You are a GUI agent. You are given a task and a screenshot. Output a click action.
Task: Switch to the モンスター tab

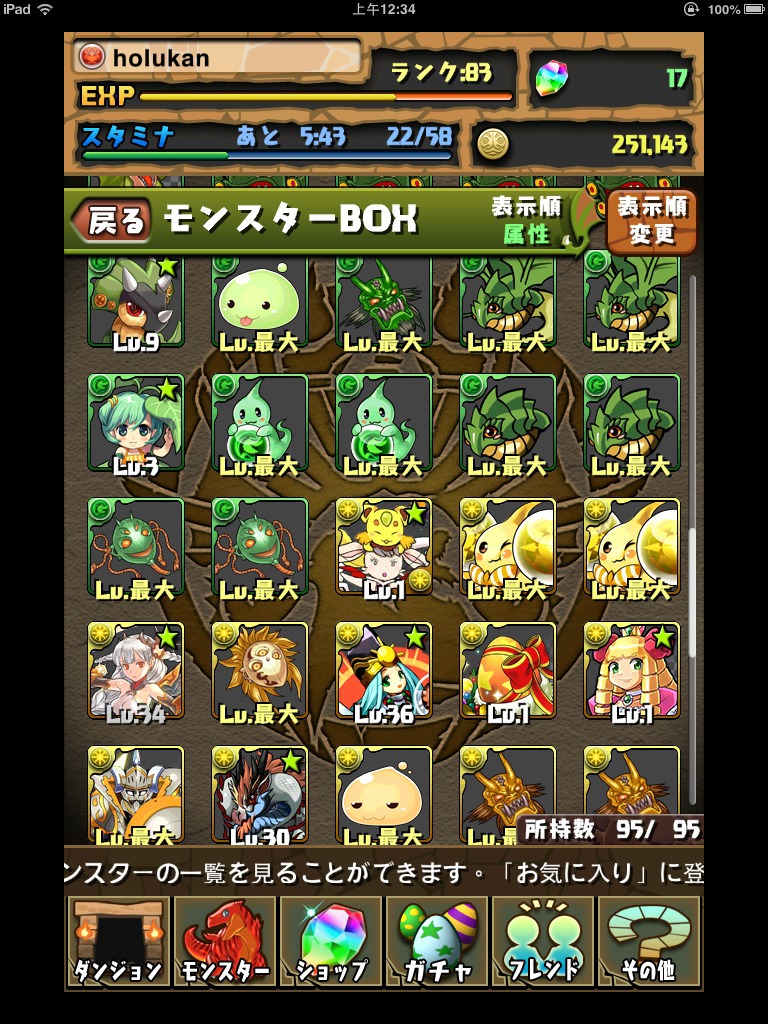[225, 942]
